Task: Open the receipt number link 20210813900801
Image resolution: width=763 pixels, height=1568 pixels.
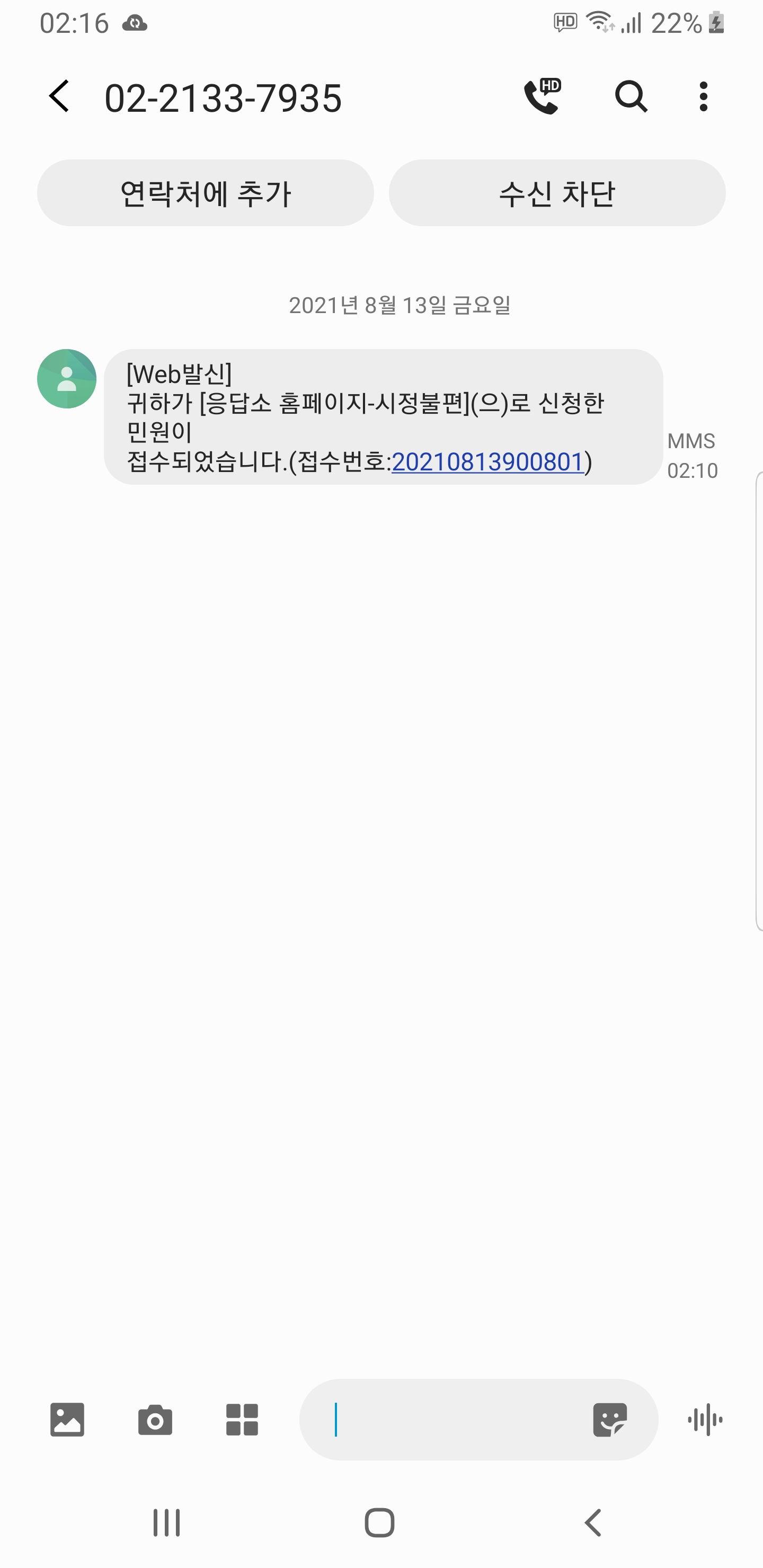Action: [488, 462]
